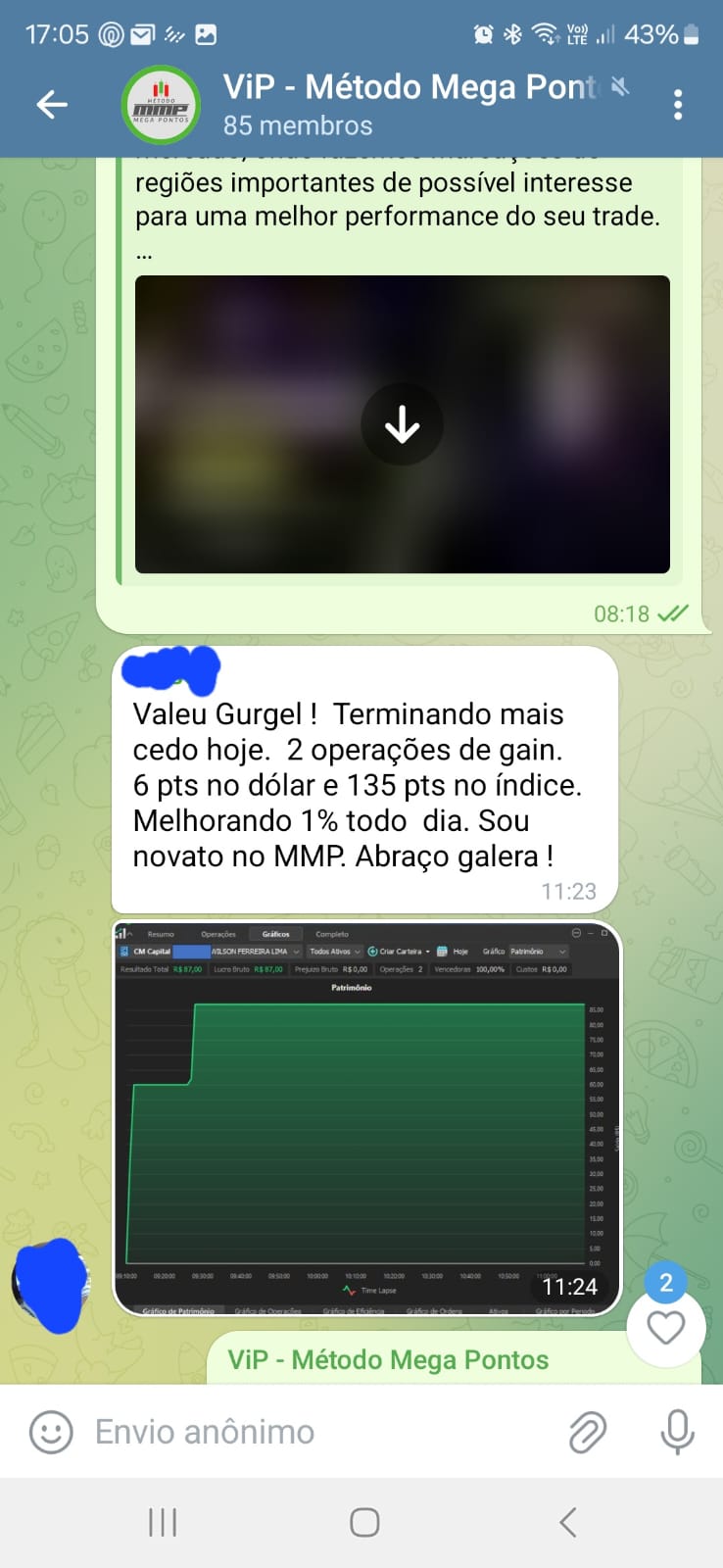Focus the Envio anônimo message field

[x=313, y=1432]
